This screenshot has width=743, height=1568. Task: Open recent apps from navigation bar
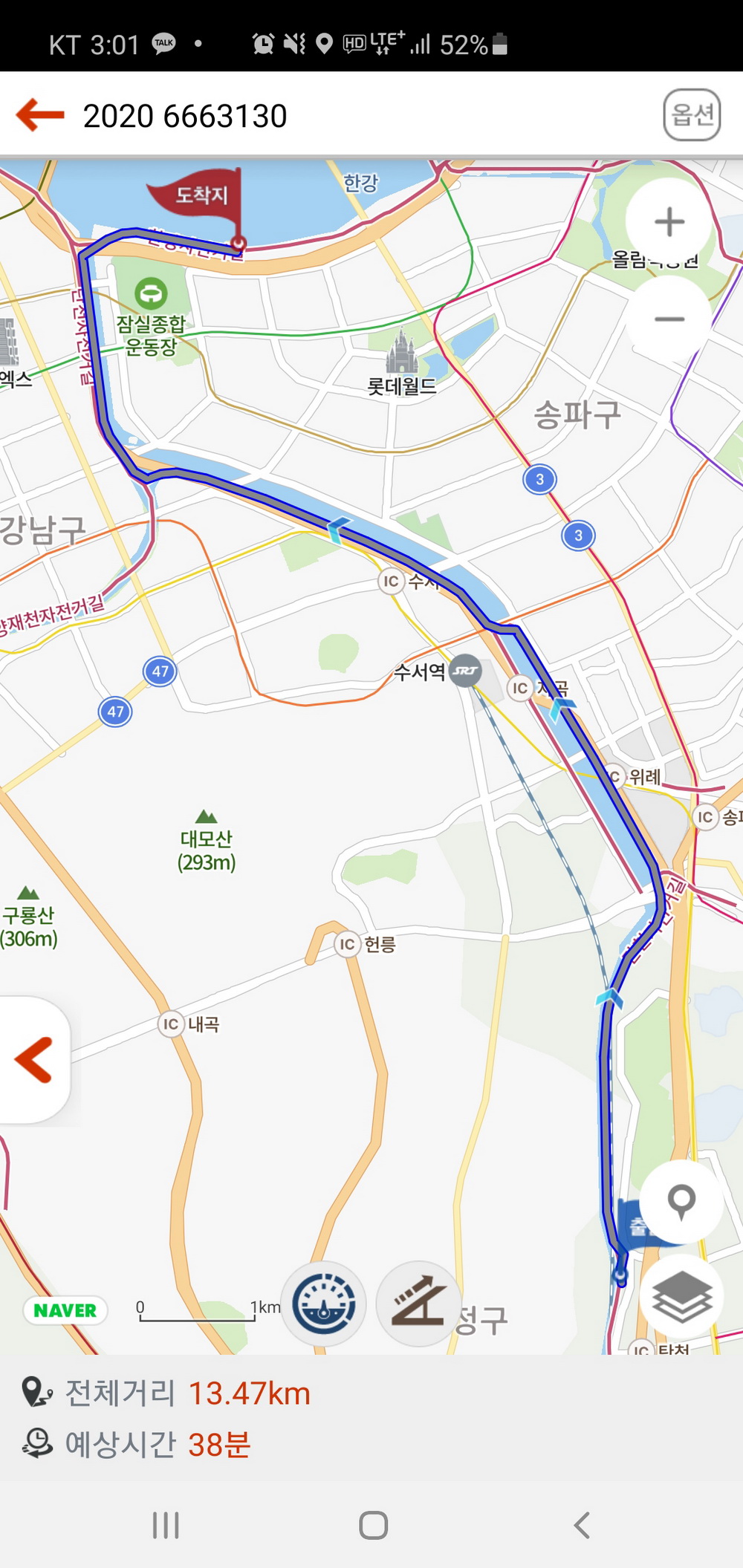pyautogui.click(x=166, y=1525)
